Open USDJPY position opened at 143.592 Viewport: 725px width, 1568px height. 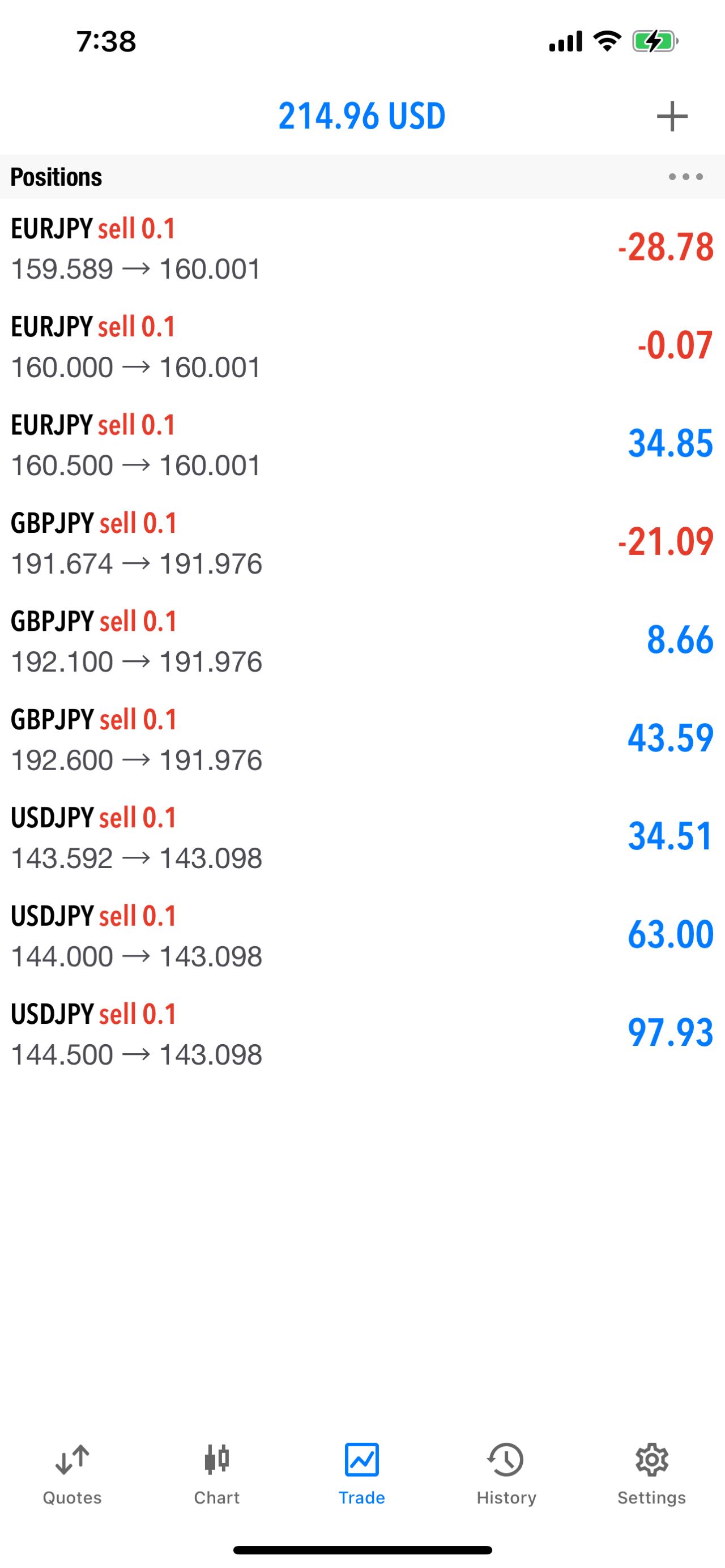pos(362,836)
